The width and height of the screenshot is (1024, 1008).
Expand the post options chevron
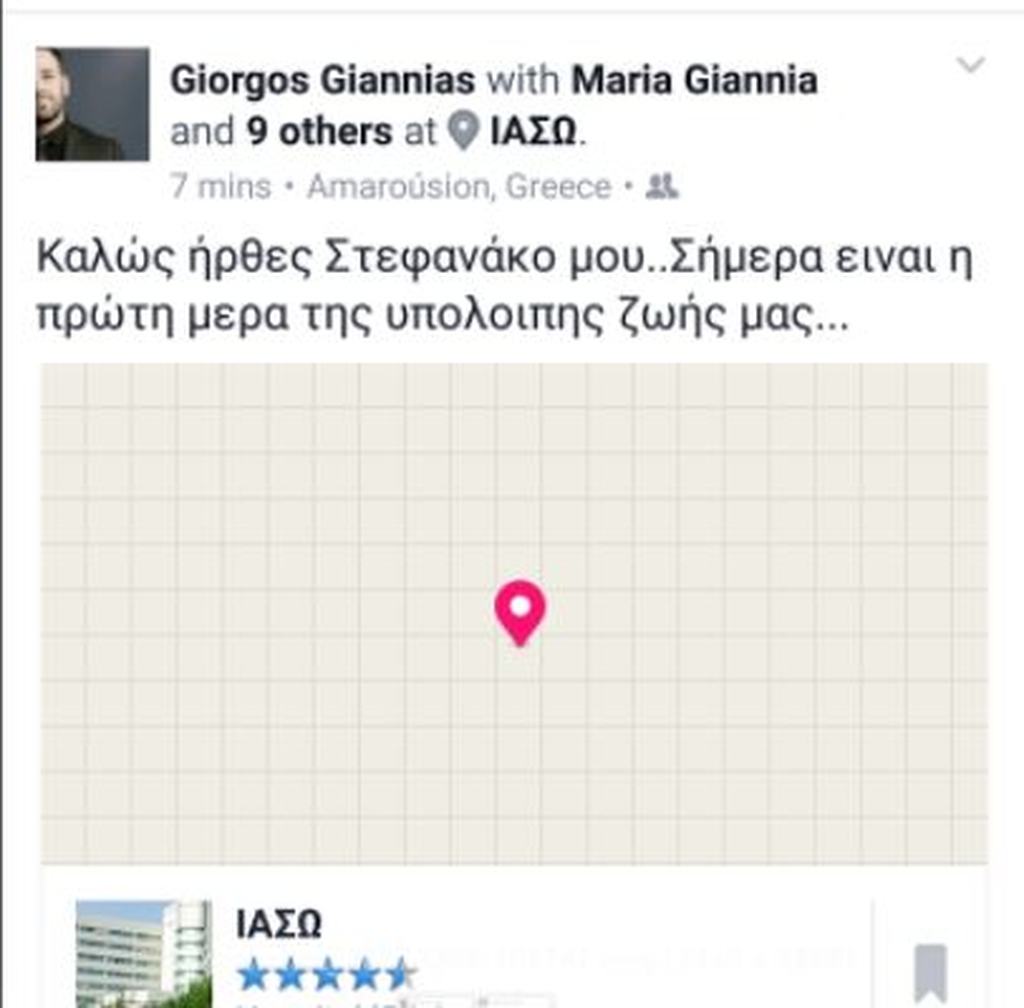[x=970, y=66]
